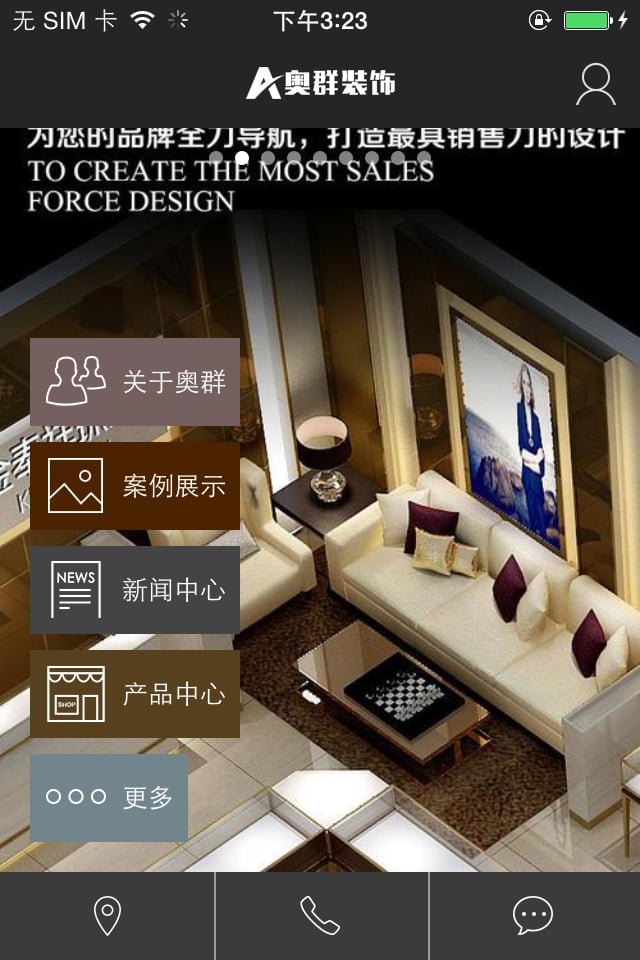Open 产品中心 page
This screenshot has width=640, height=960.
135,694
